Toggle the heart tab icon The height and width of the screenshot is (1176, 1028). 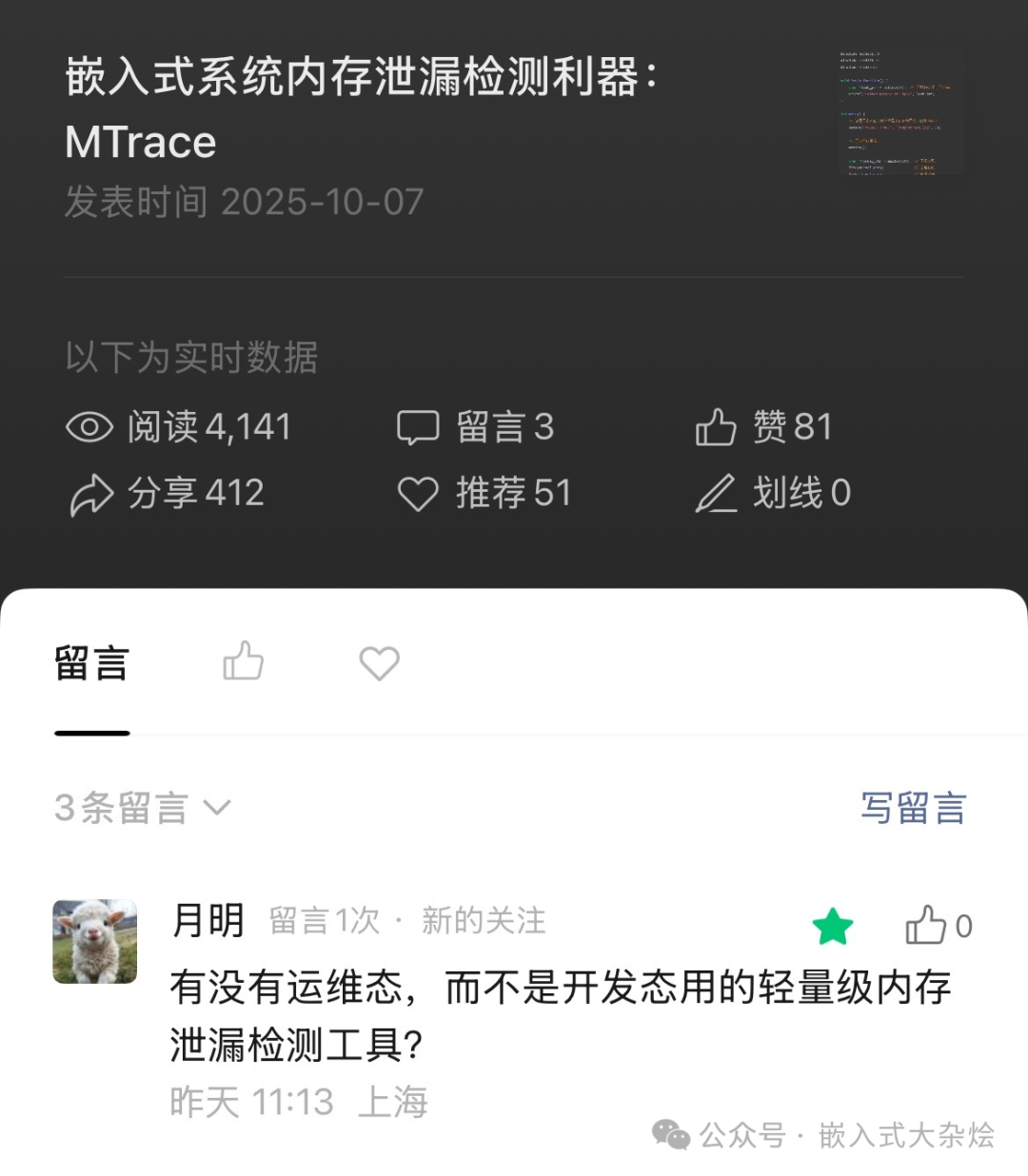[x=379, y=664]
